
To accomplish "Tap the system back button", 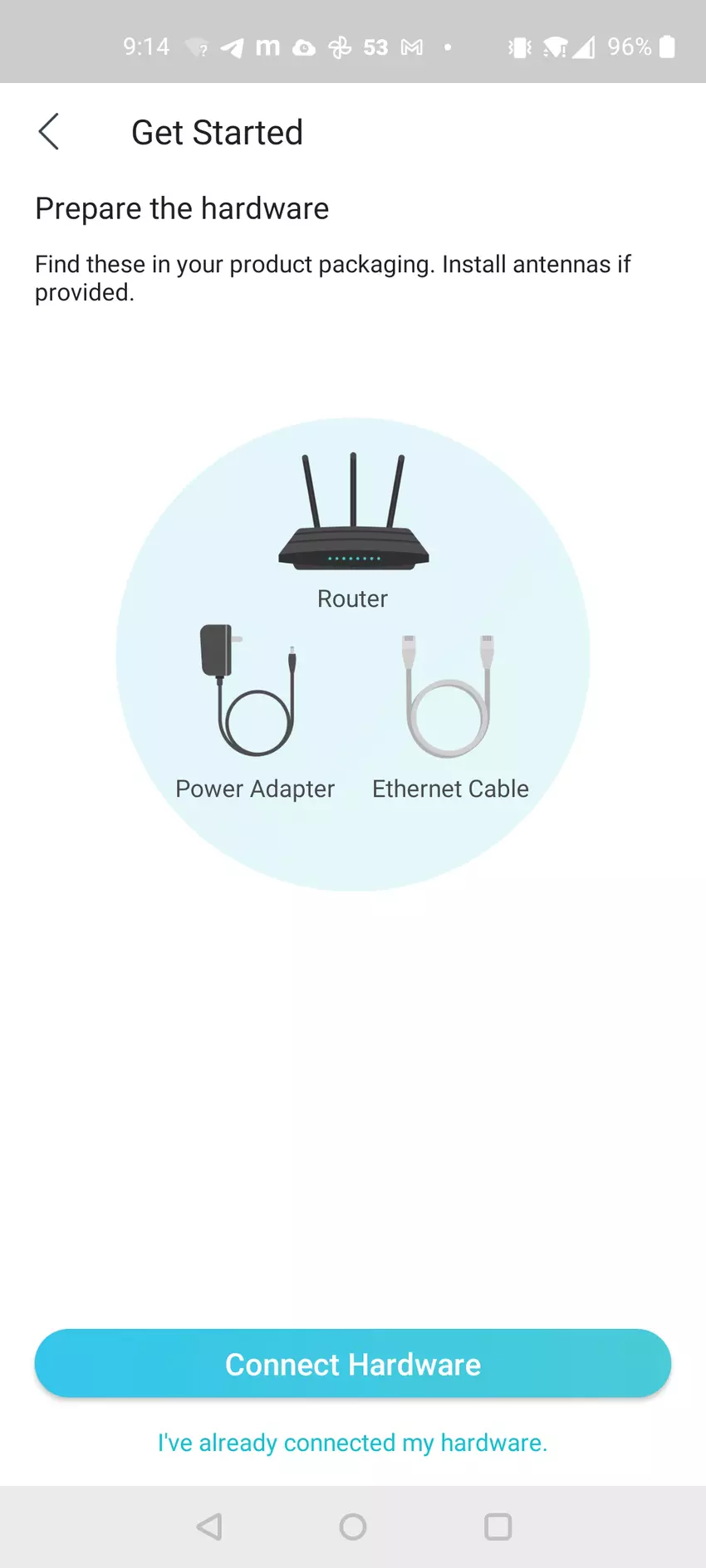I will [209, 1526].
